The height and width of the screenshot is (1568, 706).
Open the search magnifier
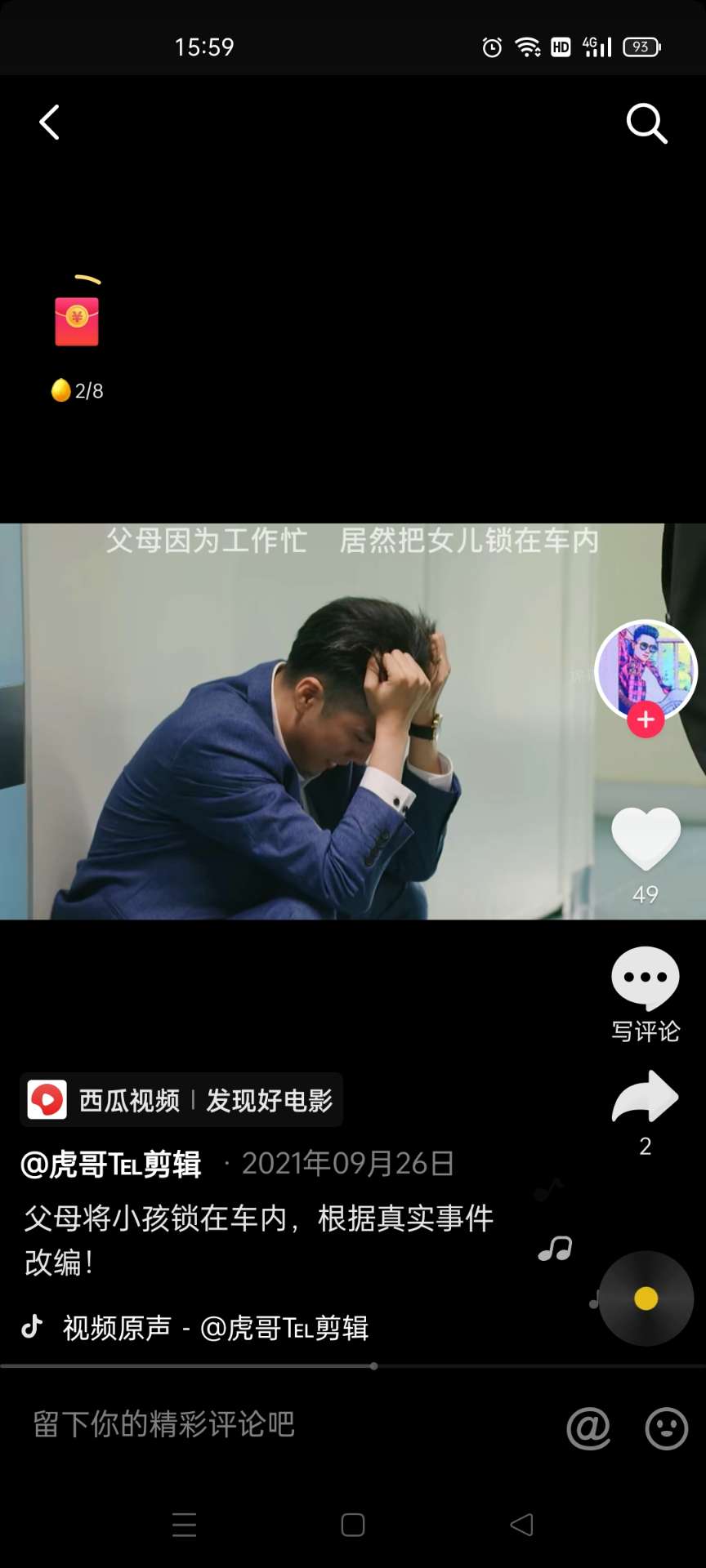pos(646,123)
